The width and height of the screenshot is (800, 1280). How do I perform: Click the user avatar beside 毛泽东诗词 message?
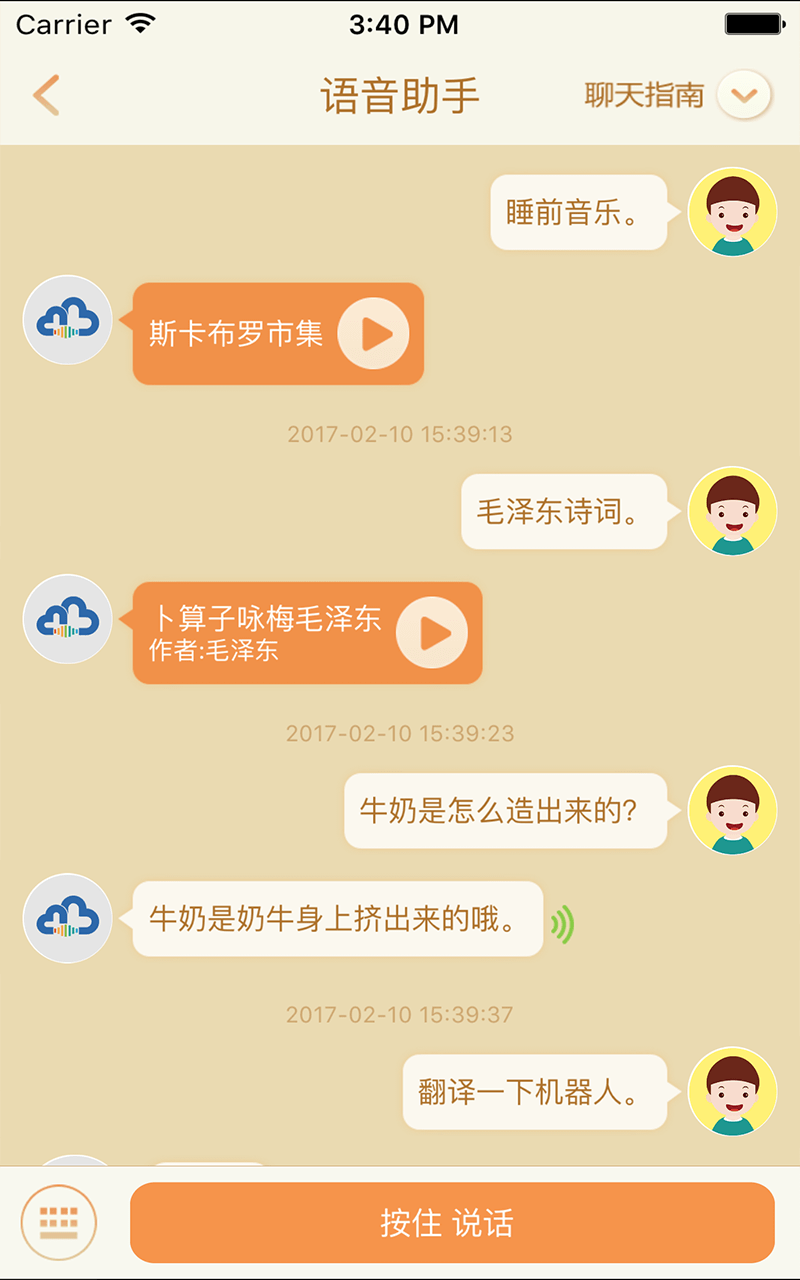732,511
